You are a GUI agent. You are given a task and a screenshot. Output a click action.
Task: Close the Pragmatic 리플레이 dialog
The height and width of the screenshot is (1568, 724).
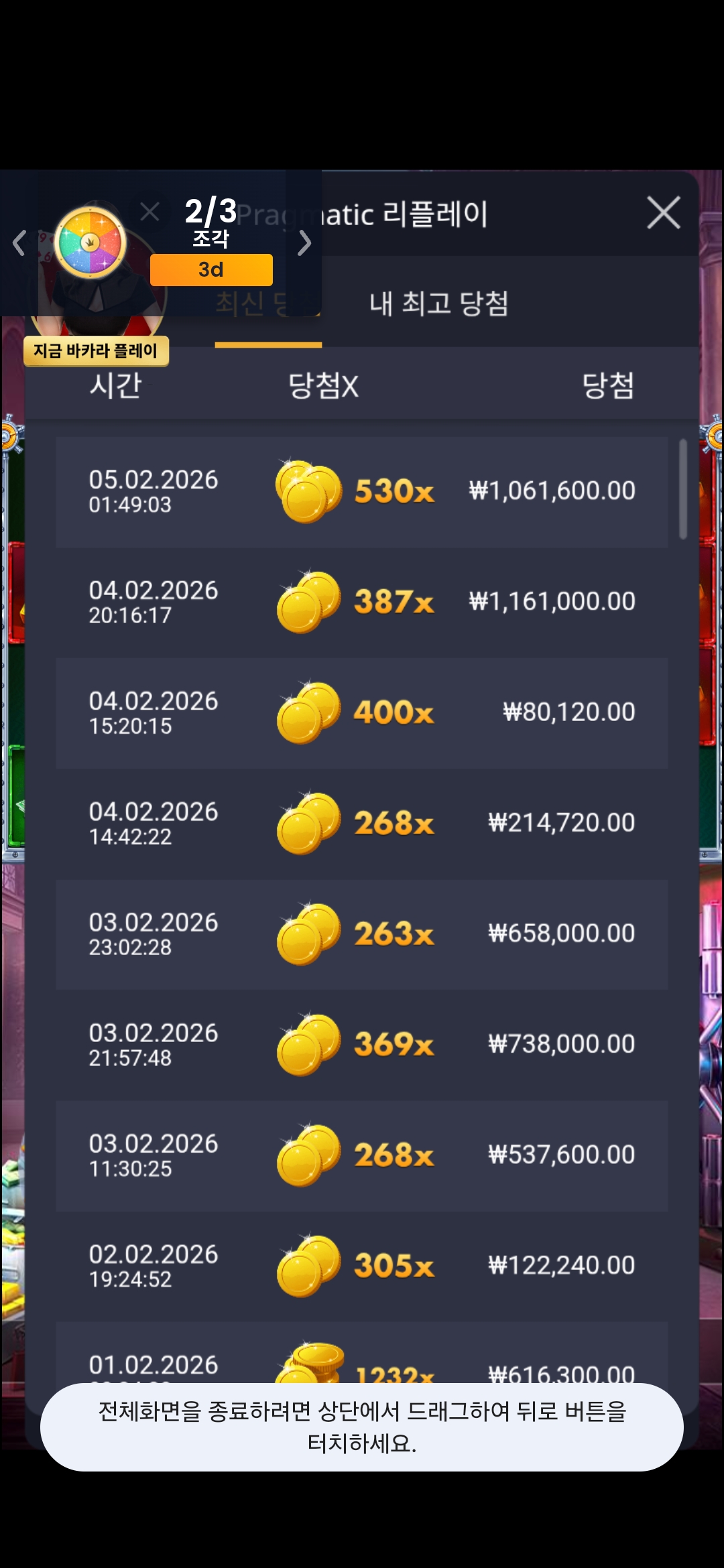click(663, 213)
